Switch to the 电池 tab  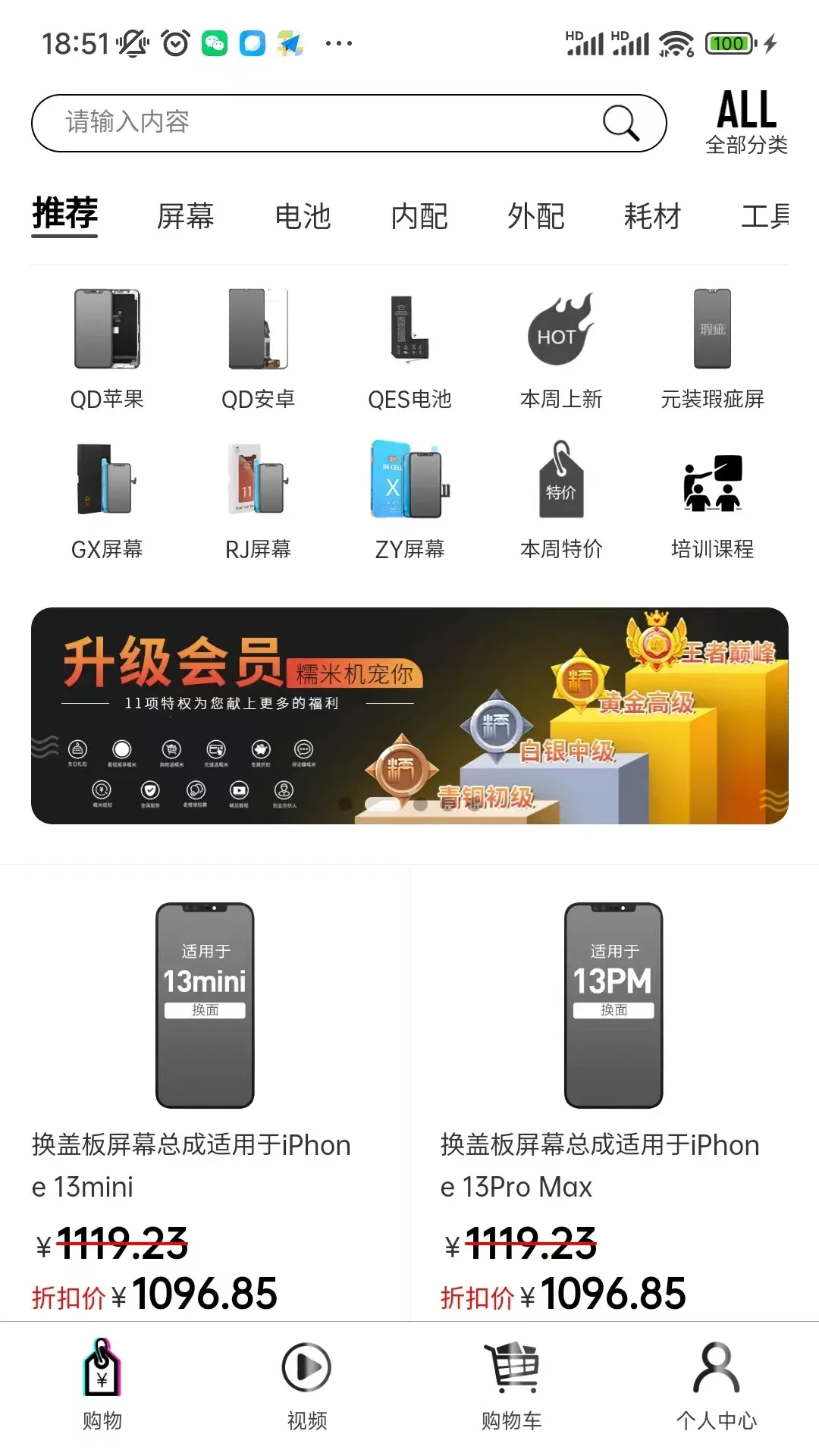point(303,217)
